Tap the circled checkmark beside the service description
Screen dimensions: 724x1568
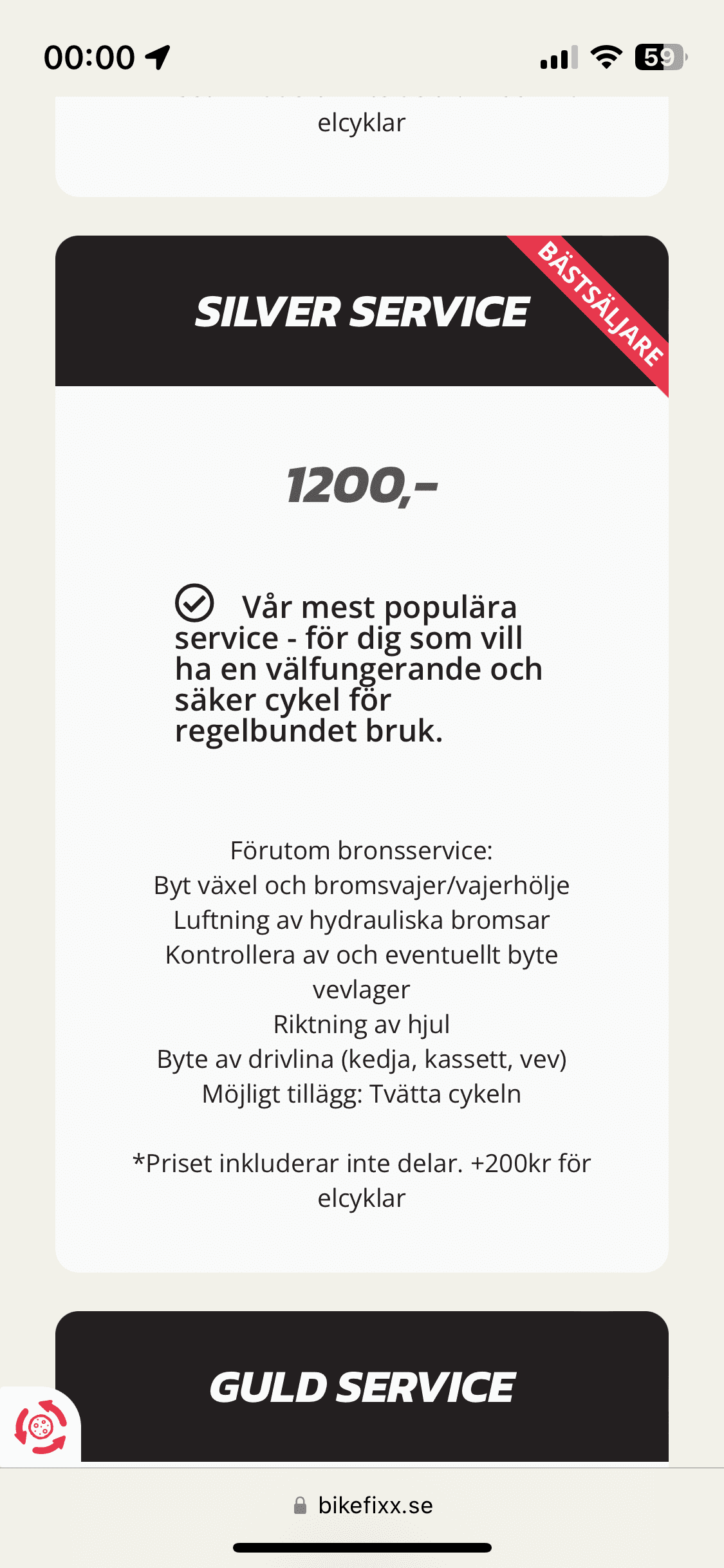click(x=194, y=604)
